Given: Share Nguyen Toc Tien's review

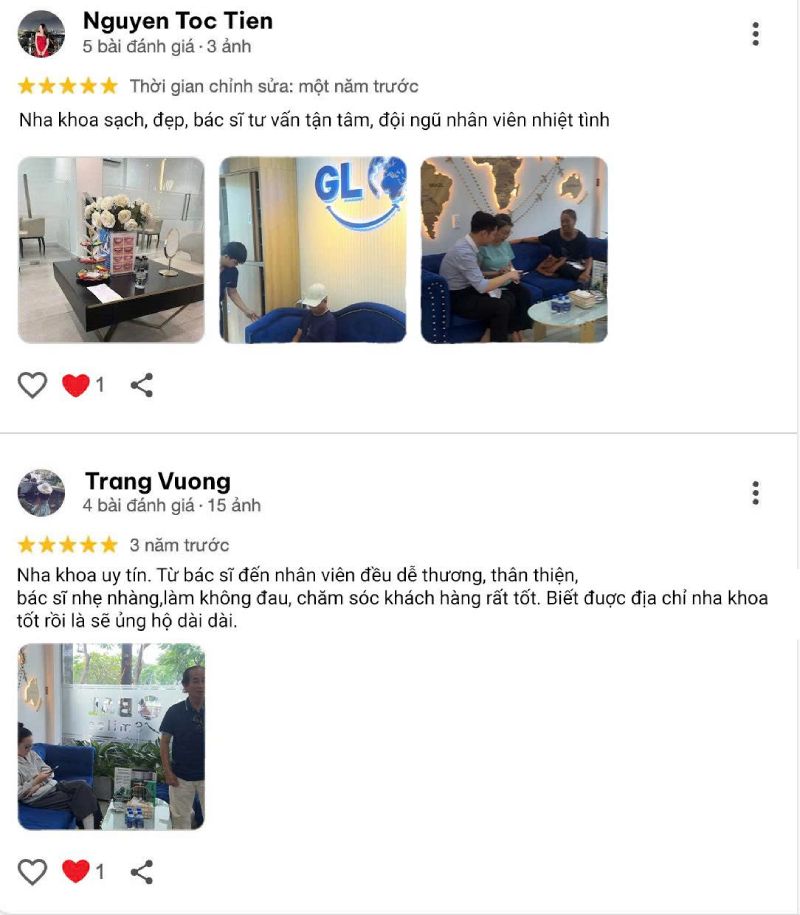Looking at the screenshot, I should pyautogui.click(x=142, y=385).
